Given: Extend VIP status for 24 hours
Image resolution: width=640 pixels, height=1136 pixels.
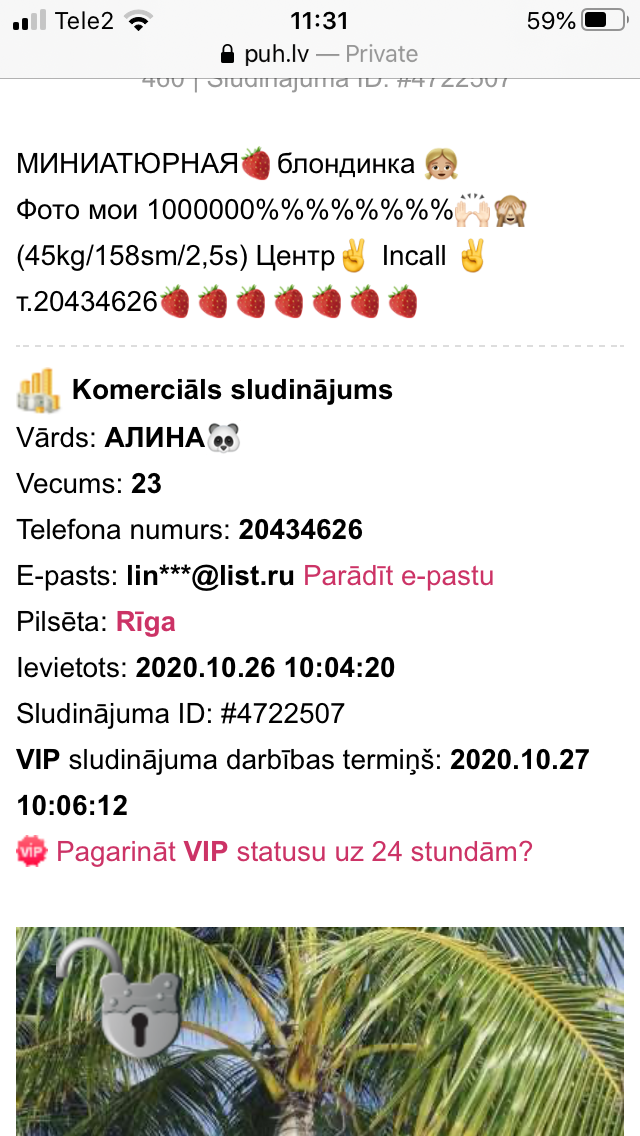Looking at the screenshot, I should [x=294, y=852].
